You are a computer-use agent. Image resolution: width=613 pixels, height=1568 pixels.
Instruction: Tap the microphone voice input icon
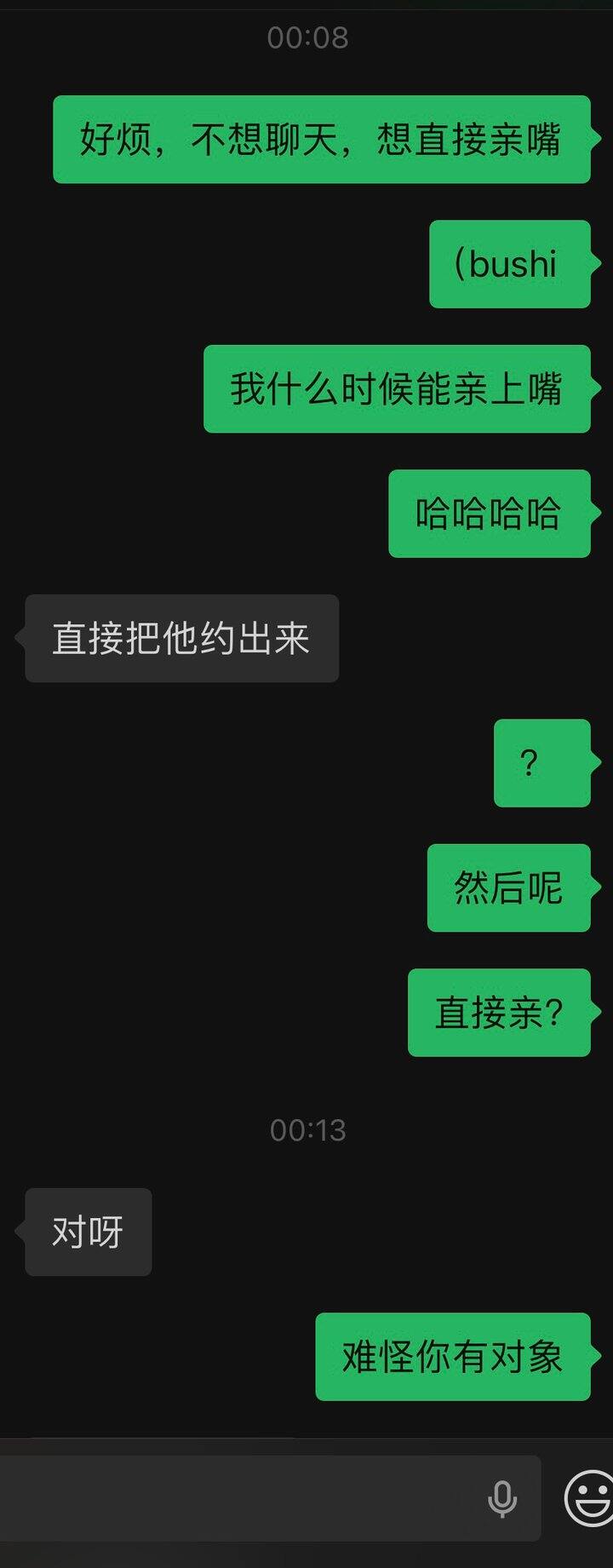(502, 1499)
